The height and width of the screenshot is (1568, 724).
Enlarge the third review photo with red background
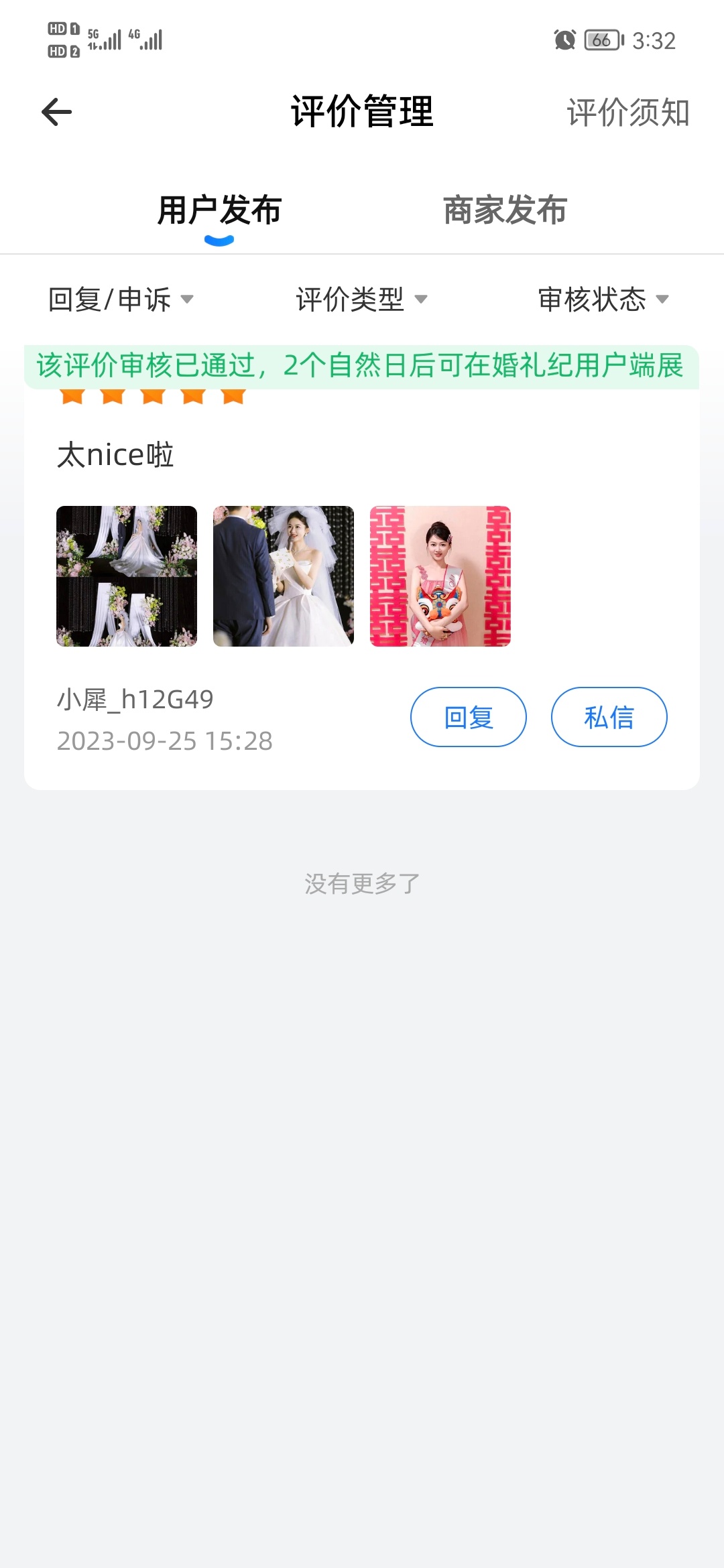(440, 576)
